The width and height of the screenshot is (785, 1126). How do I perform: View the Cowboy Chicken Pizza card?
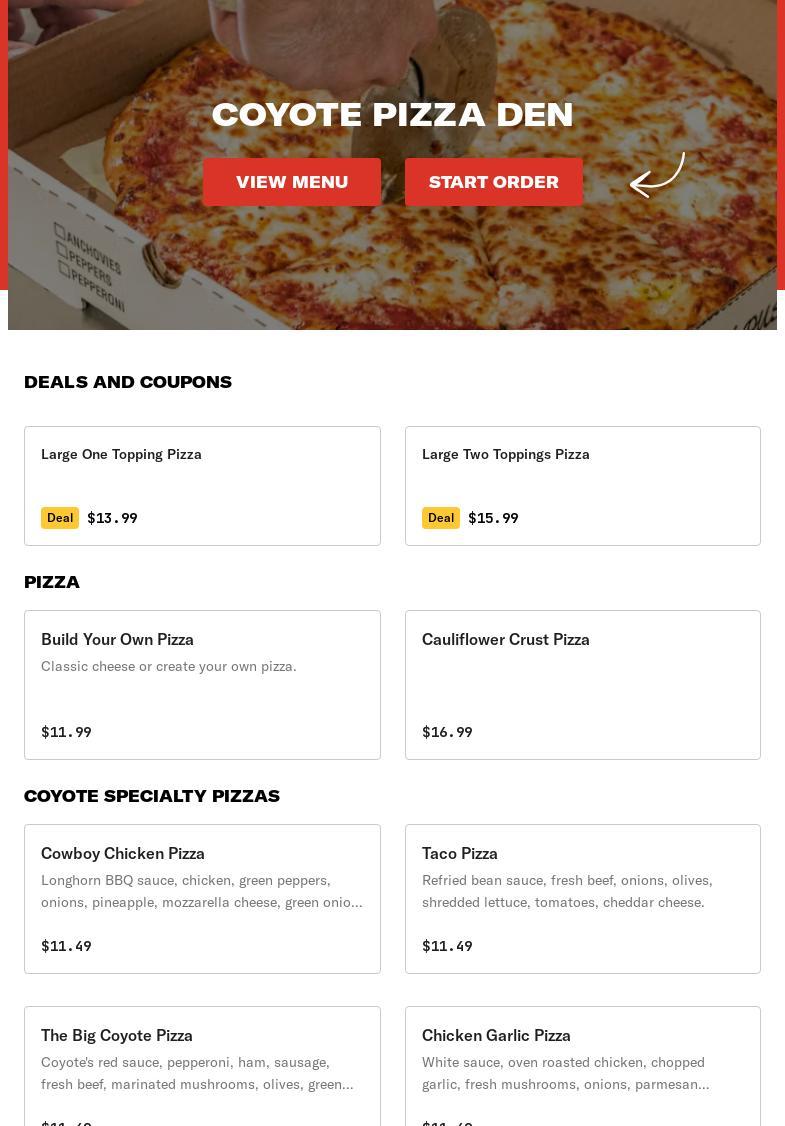click(x=202, y=898)
